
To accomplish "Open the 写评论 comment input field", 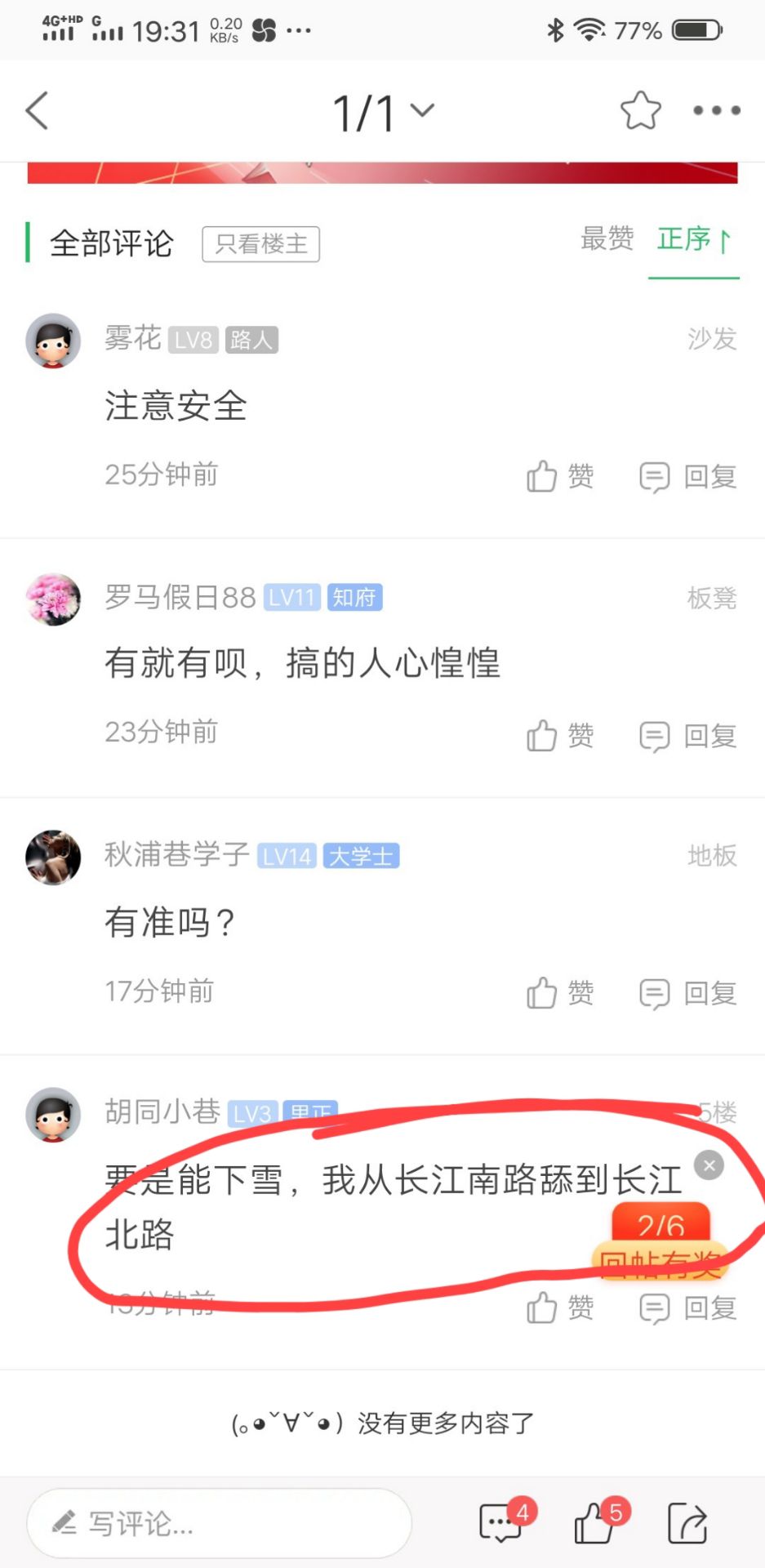I will pos(219,1523).
